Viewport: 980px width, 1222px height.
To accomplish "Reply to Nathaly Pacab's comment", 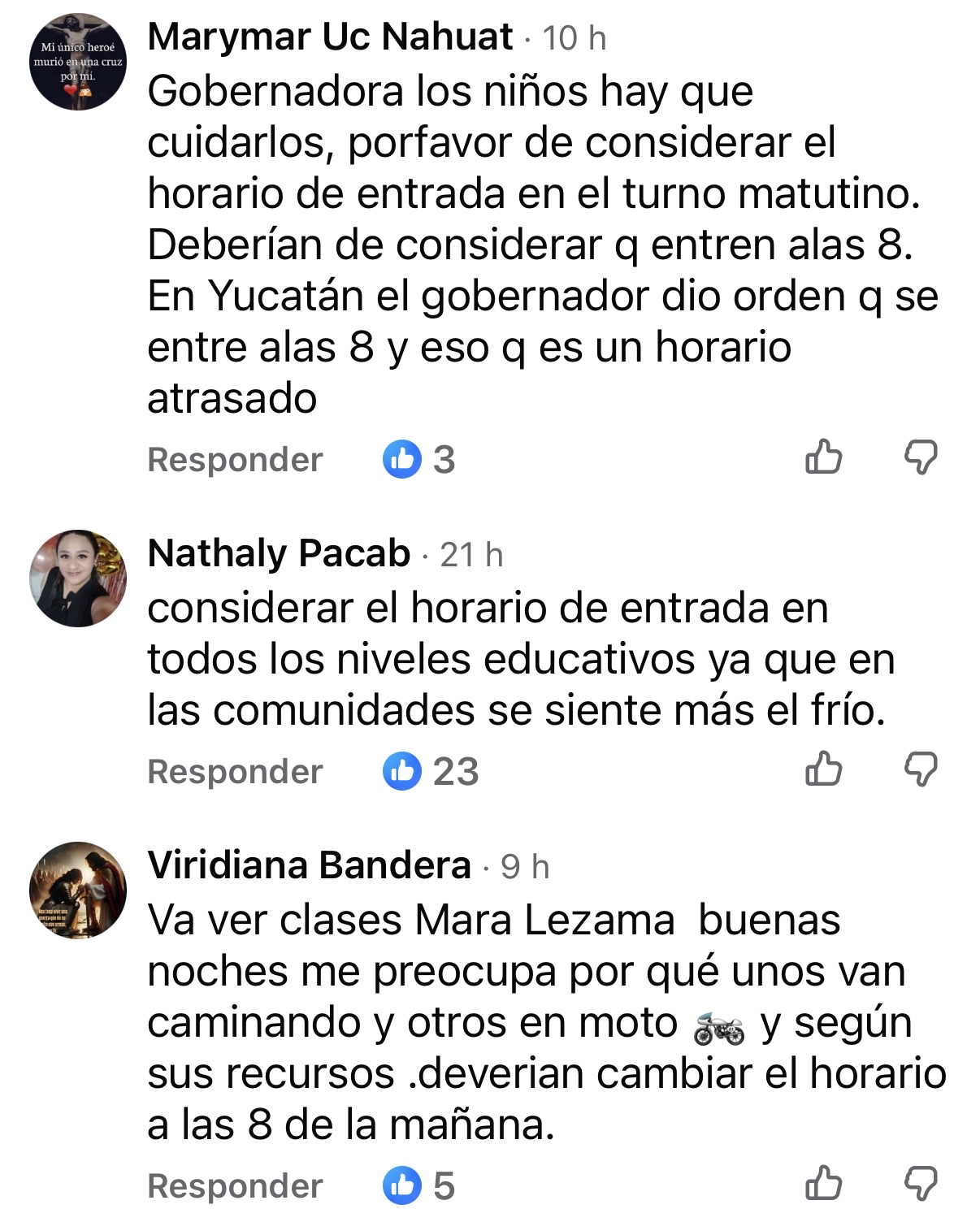I will click(x=235, y=772).
